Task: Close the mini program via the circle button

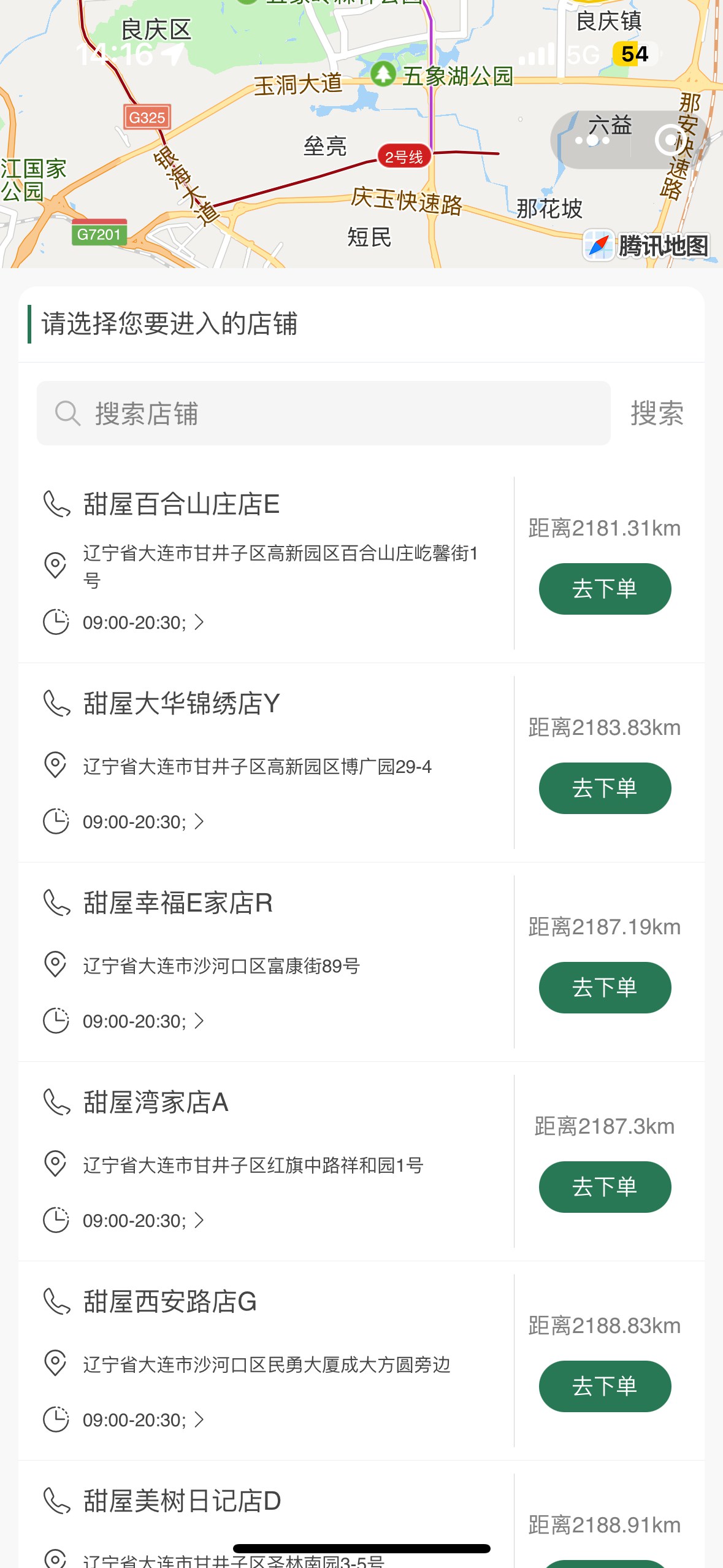Action: click(669, 140)
